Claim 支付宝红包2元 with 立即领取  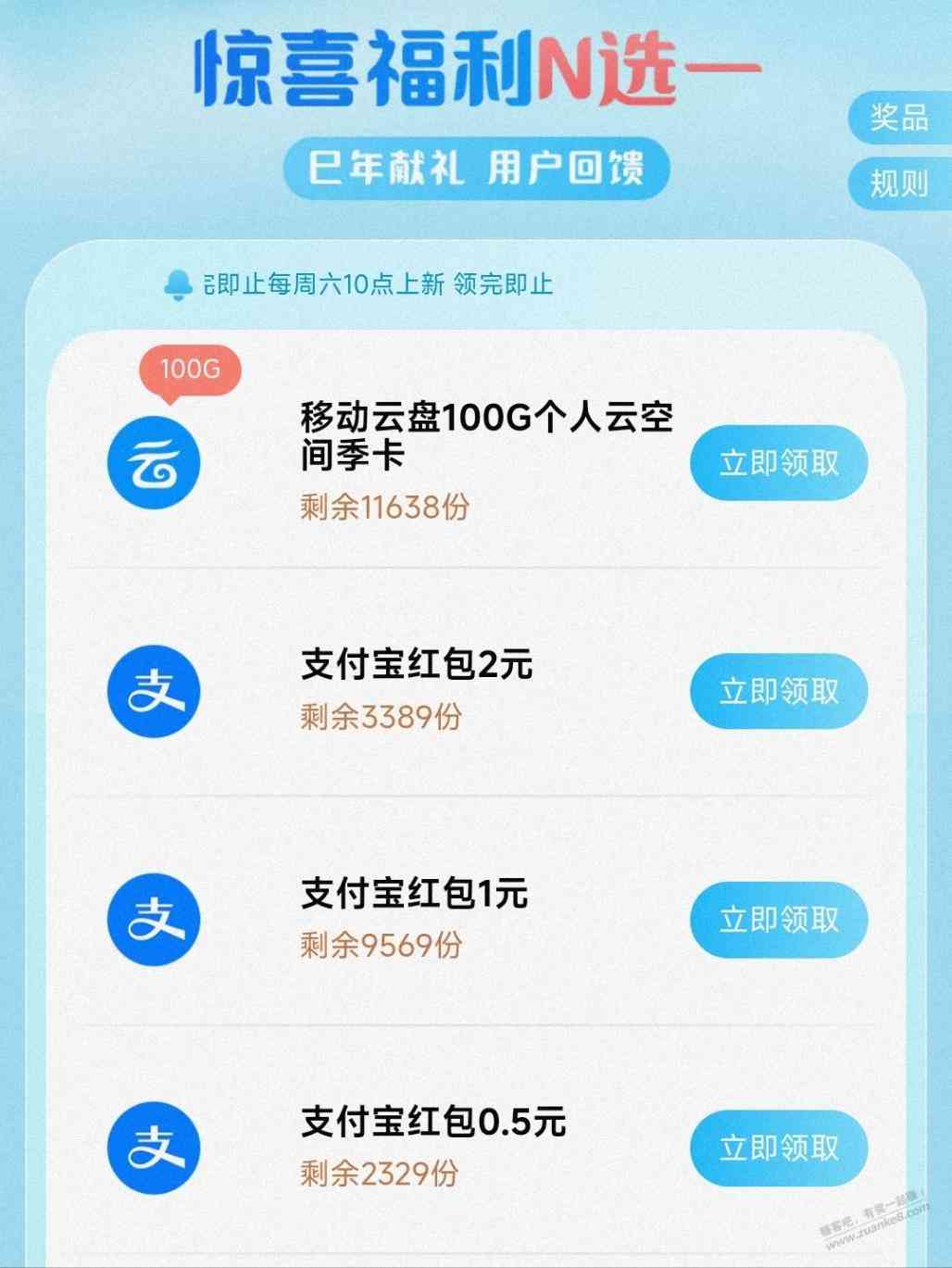click(x=778, y=691)
